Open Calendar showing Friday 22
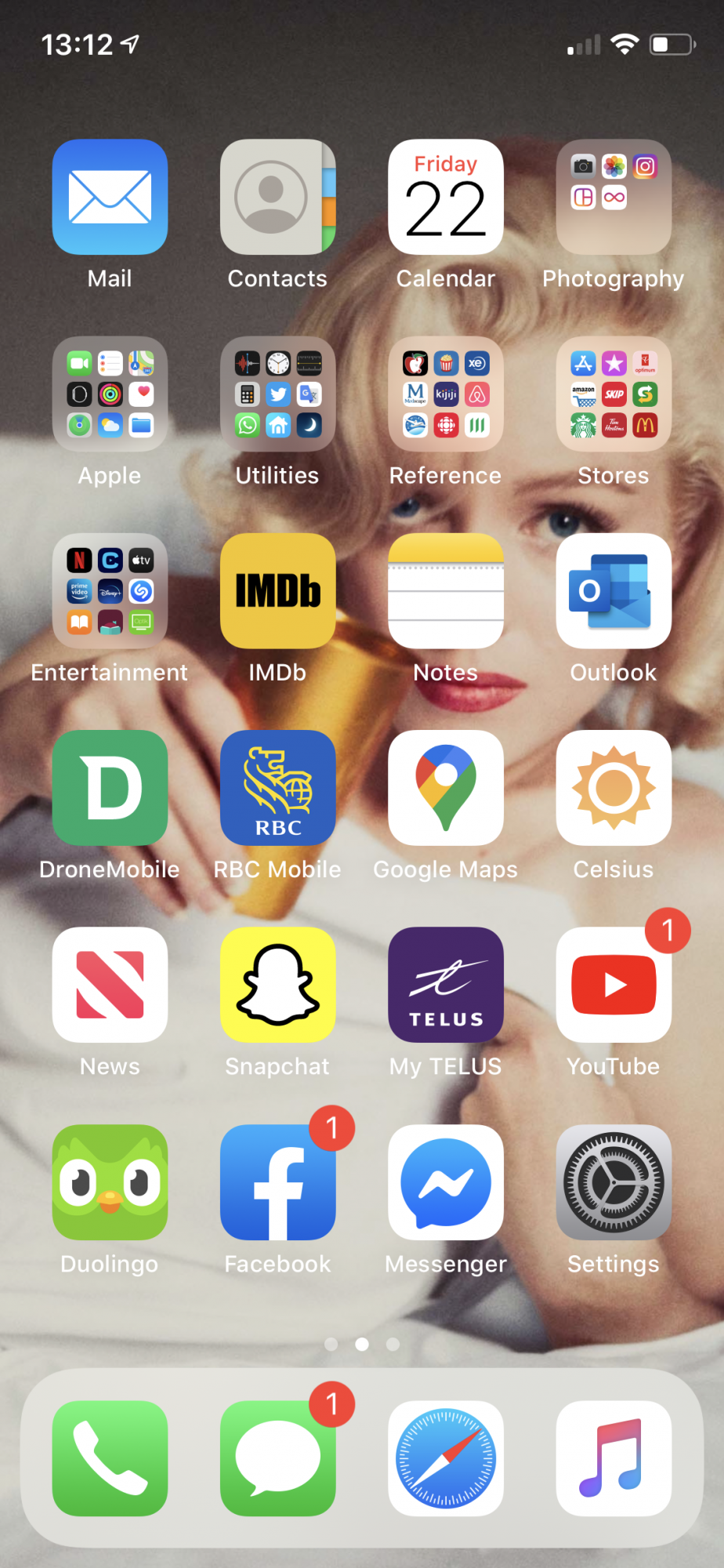The image size is (724, 1568). 445,197
